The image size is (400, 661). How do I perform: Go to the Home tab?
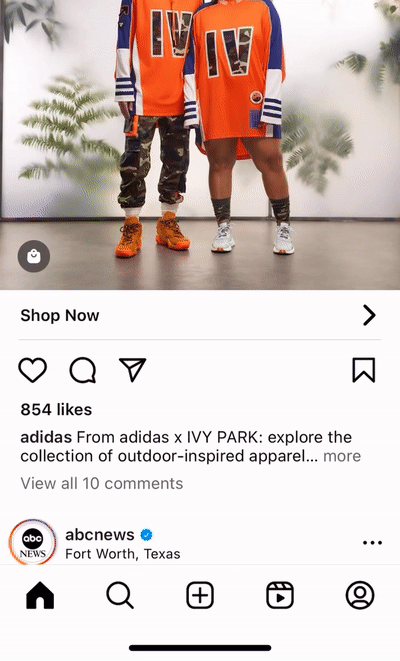(x=40, y=595)
